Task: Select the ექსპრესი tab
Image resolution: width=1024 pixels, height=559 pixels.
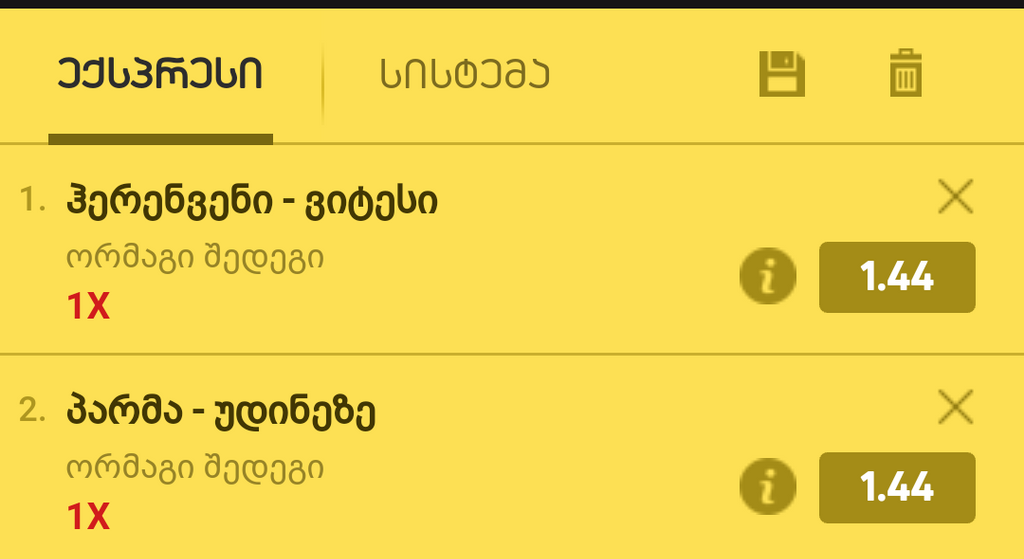Action: coord(160,74)
